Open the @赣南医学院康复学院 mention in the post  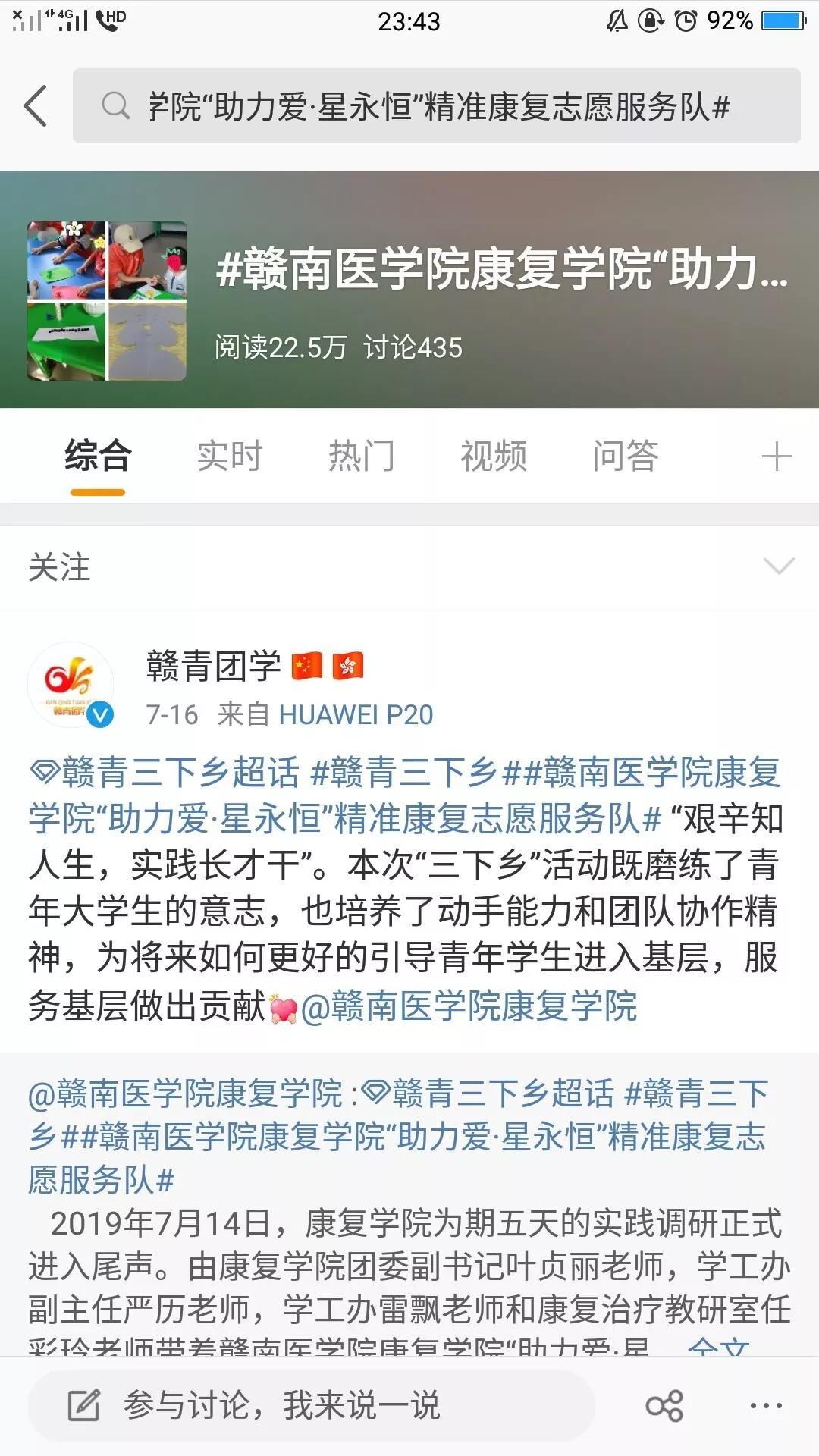469,1006
